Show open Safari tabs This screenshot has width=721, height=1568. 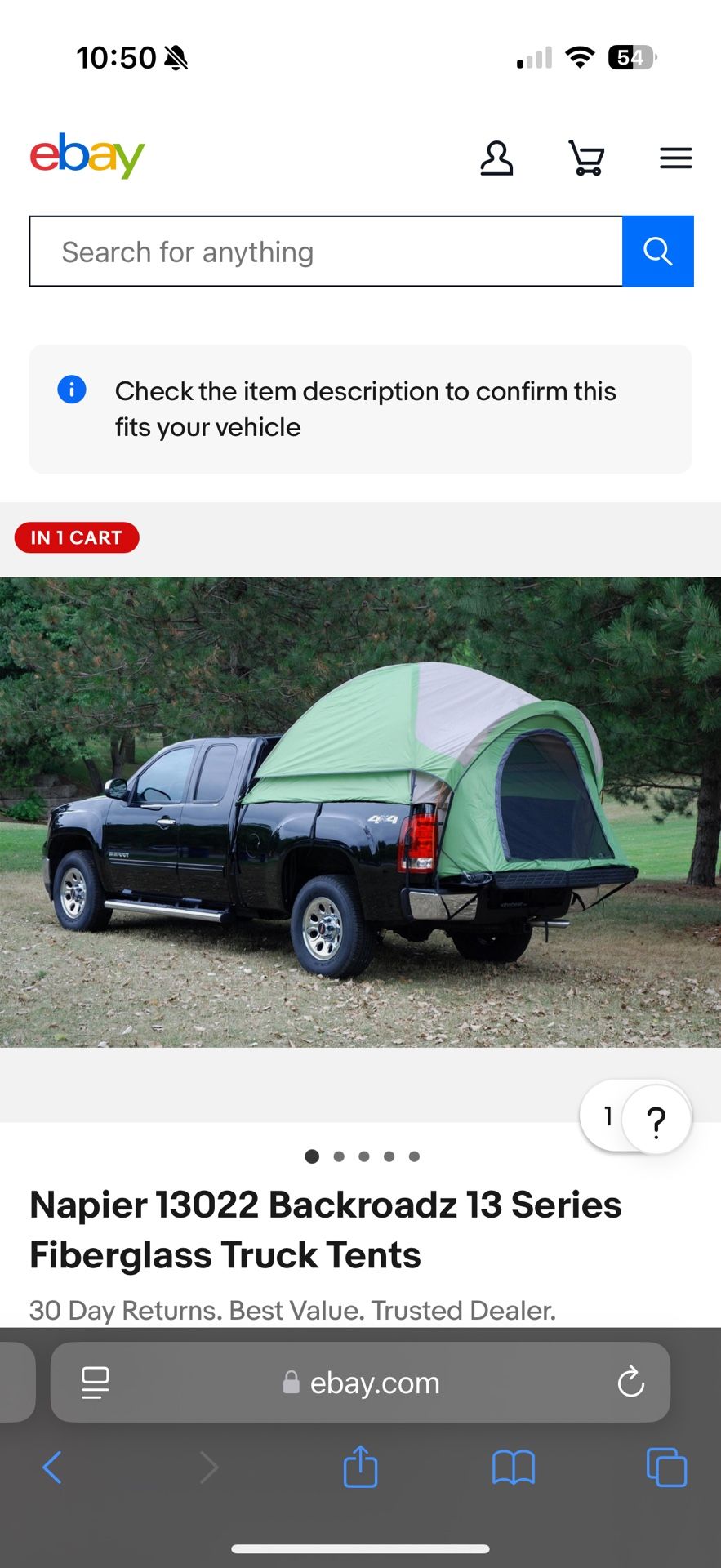[666, 1468]
